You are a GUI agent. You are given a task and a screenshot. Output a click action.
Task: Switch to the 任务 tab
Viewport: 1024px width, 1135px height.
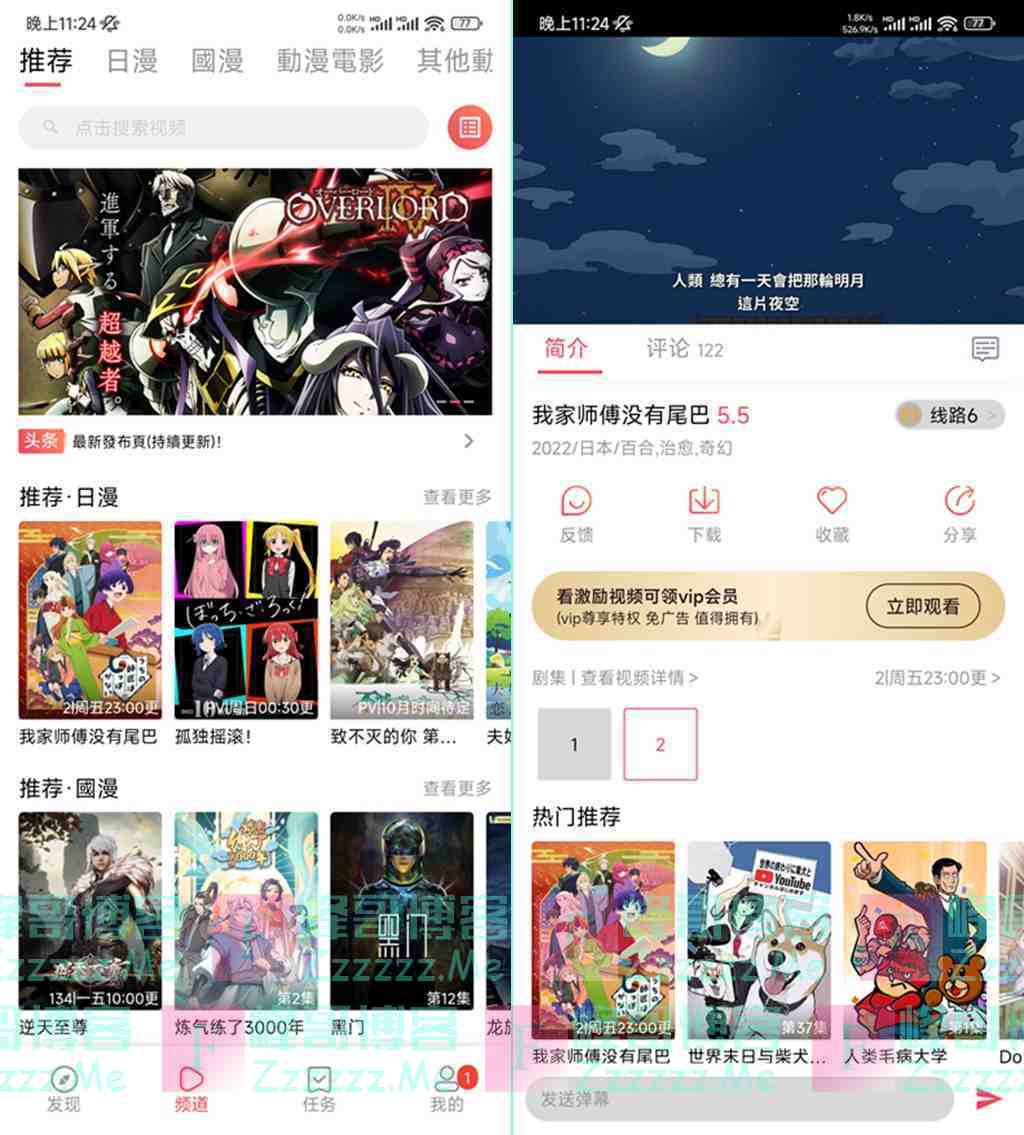point(319,1088)
